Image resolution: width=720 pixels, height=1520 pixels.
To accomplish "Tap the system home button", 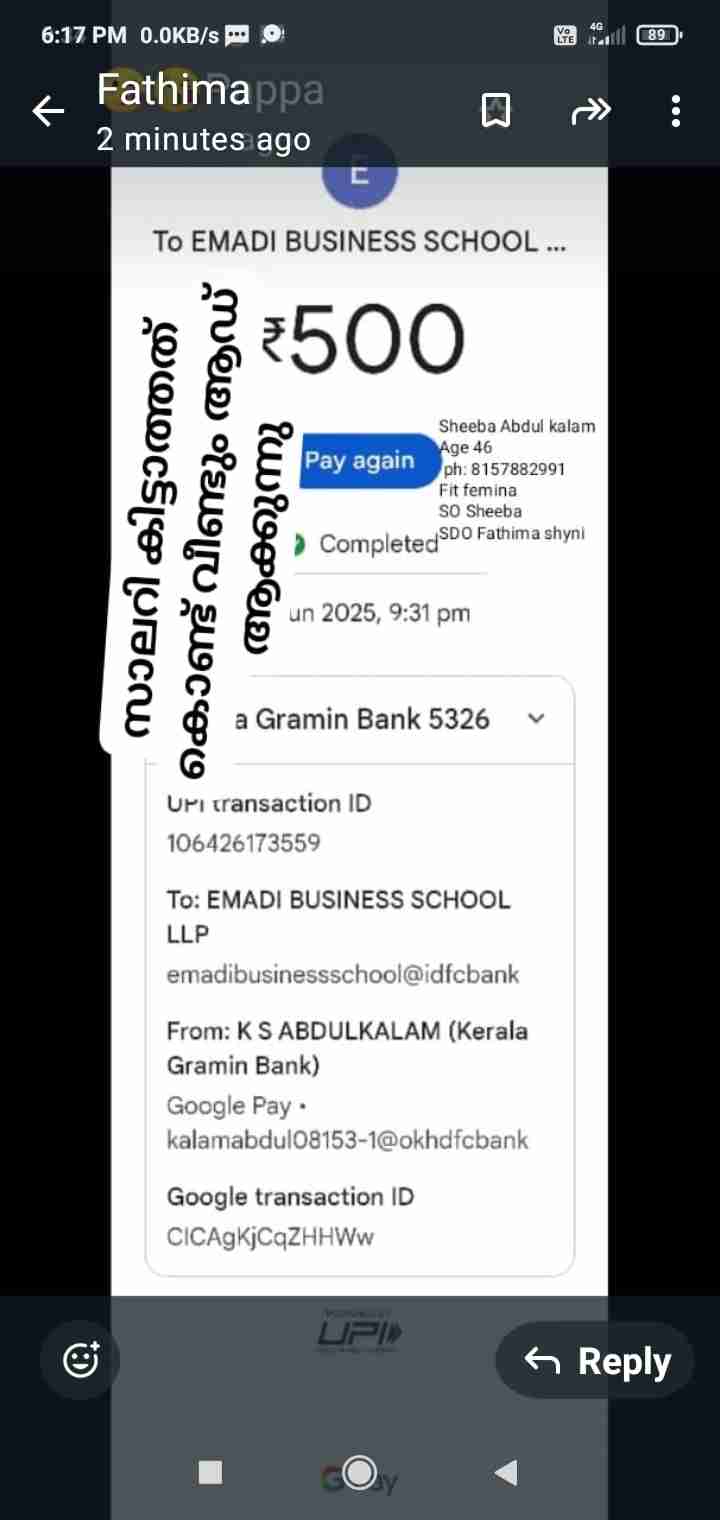I will point(359,1471).
